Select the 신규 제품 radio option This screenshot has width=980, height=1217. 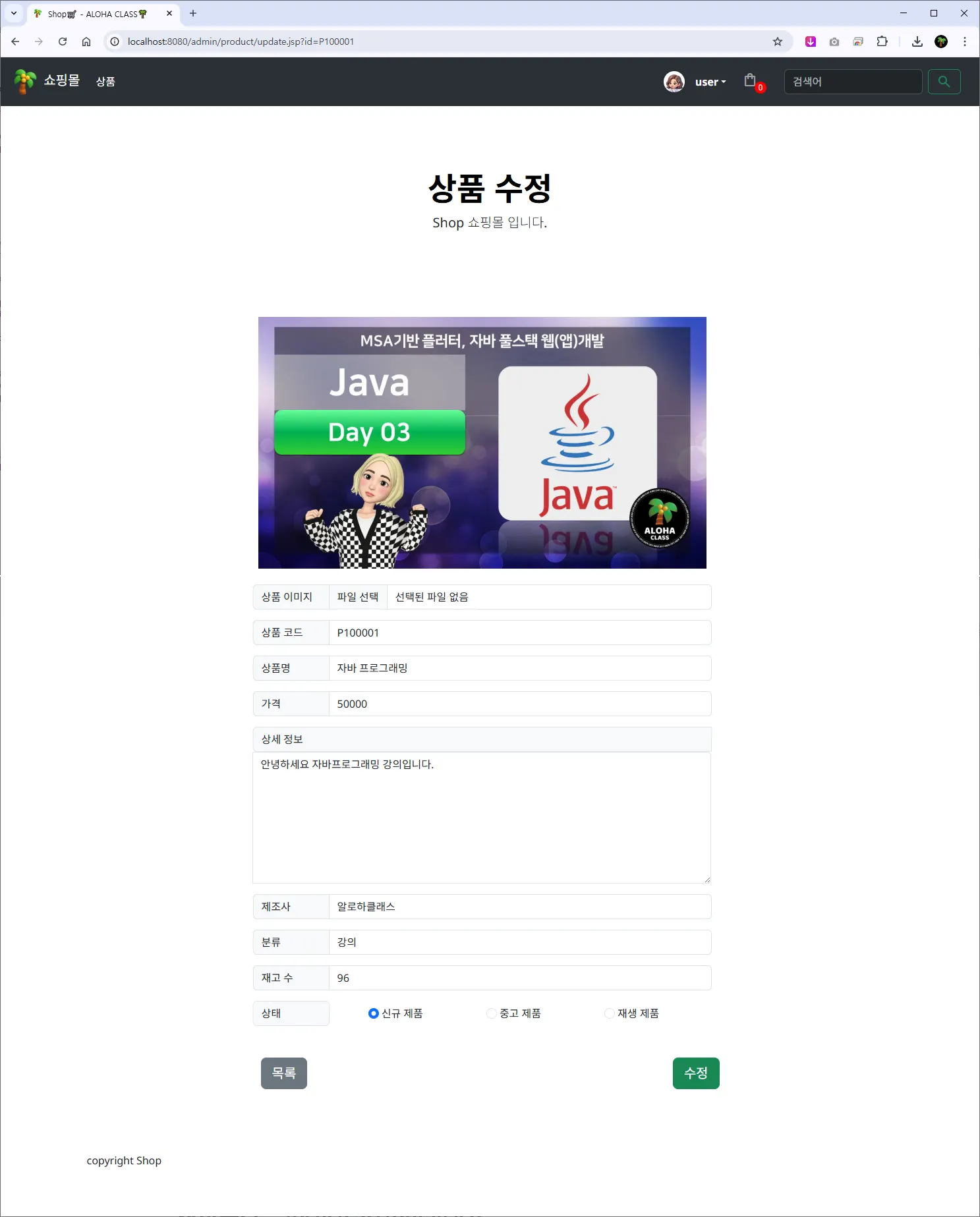point(374,1013)
